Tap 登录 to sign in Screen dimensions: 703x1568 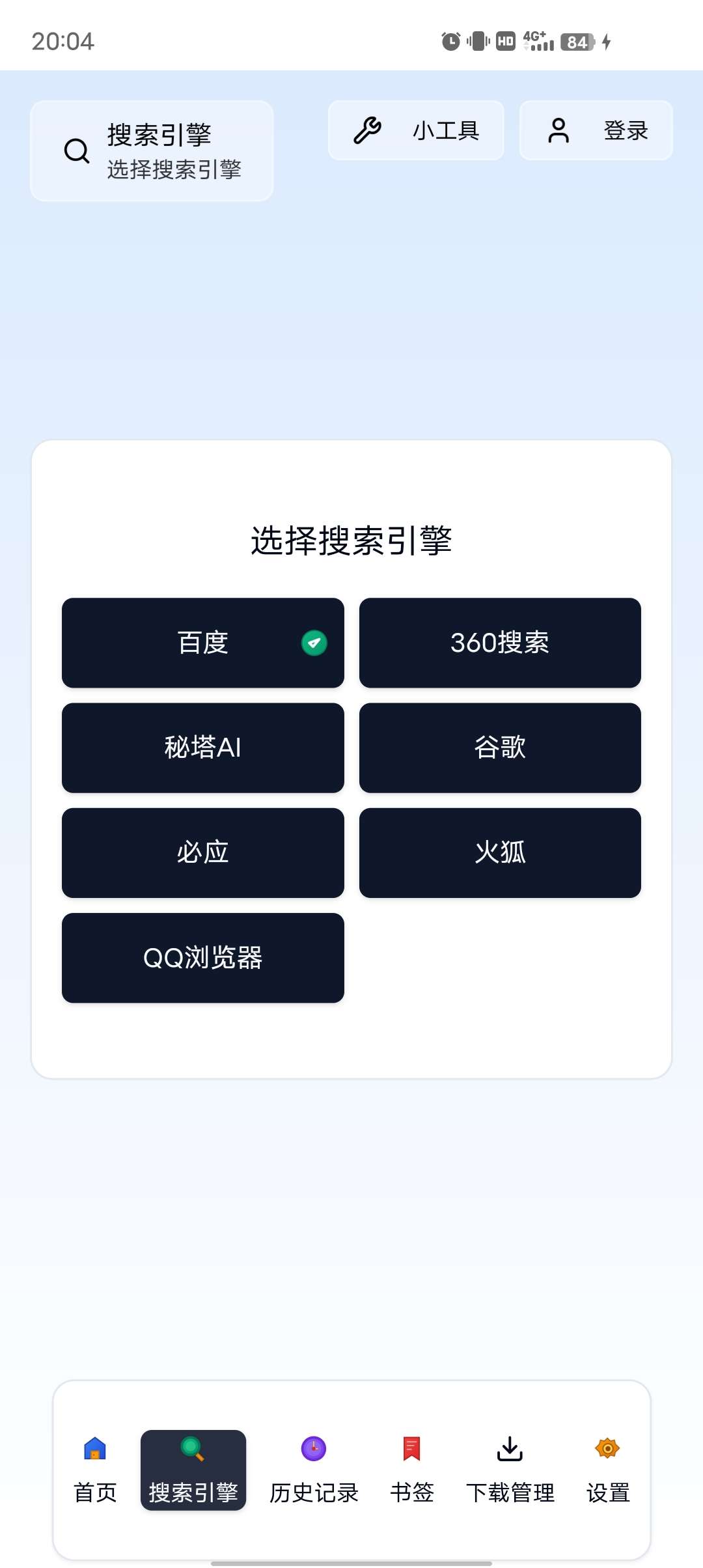[x=596, y=130]
